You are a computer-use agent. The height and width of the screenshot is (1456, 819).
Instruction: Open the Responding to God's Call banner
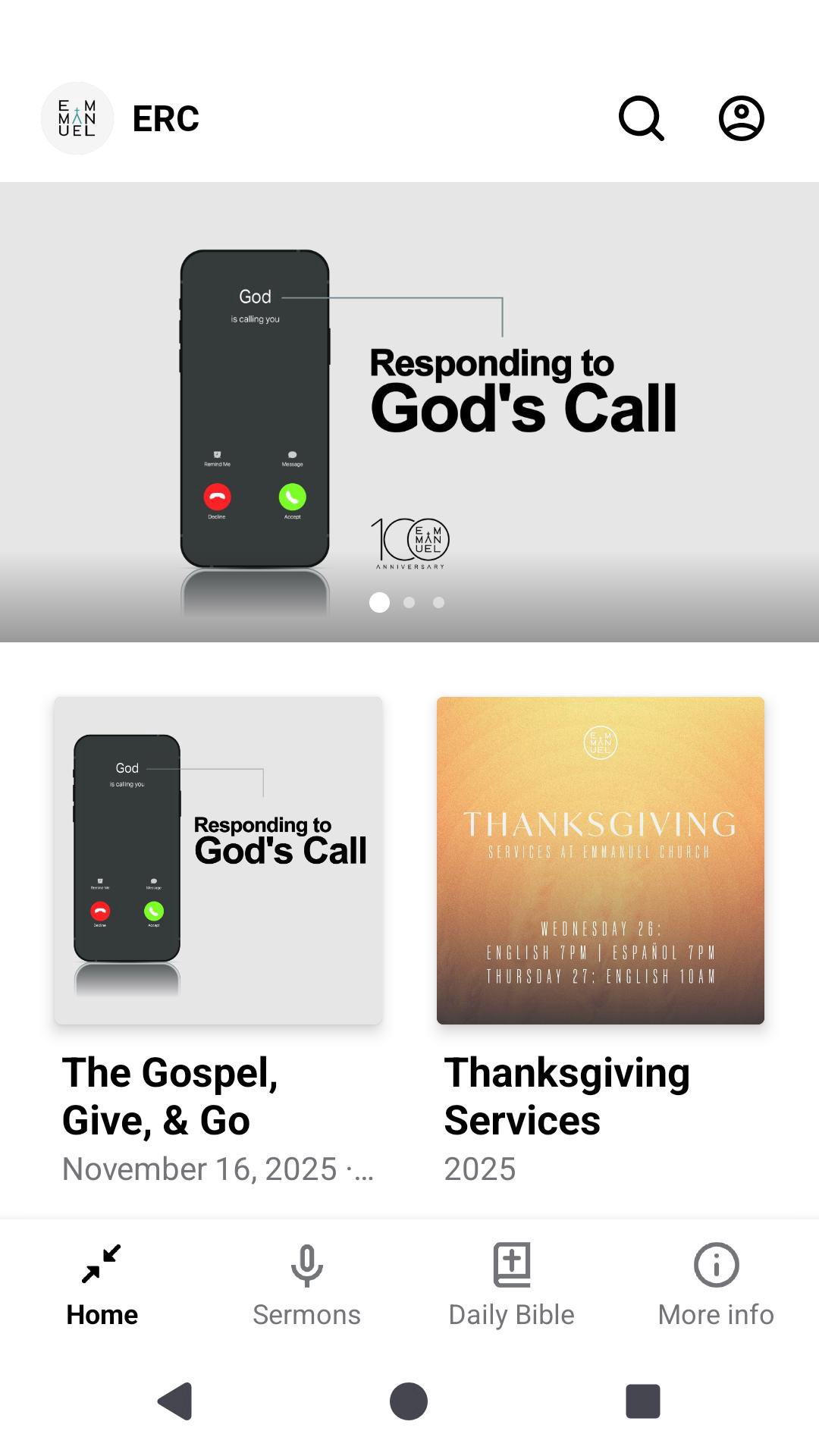click(x=409, y=411)
